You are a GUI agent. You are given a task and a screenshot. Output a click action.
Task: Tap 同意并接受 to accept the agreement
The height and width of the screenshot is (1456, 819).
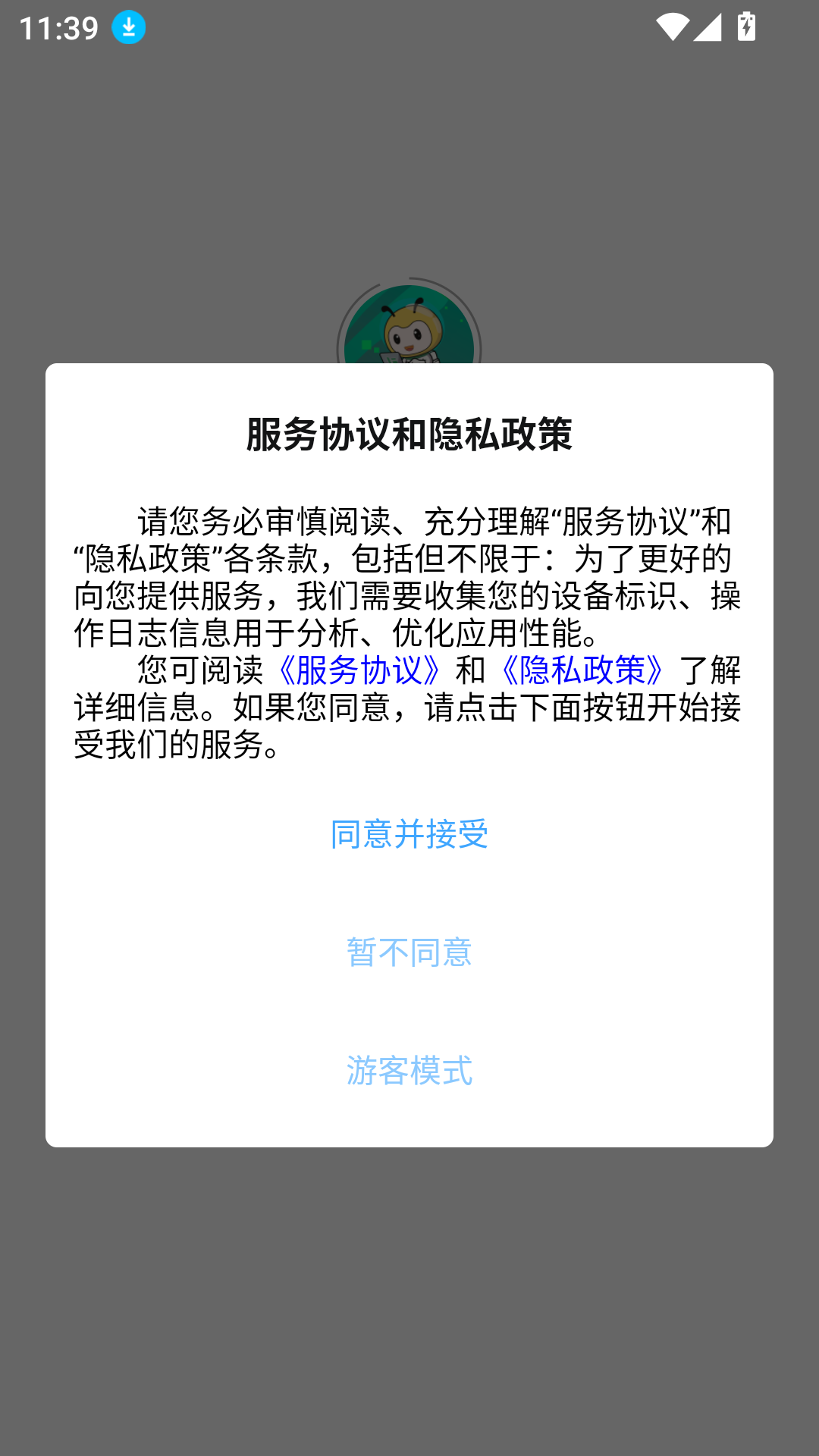point(409,834)
